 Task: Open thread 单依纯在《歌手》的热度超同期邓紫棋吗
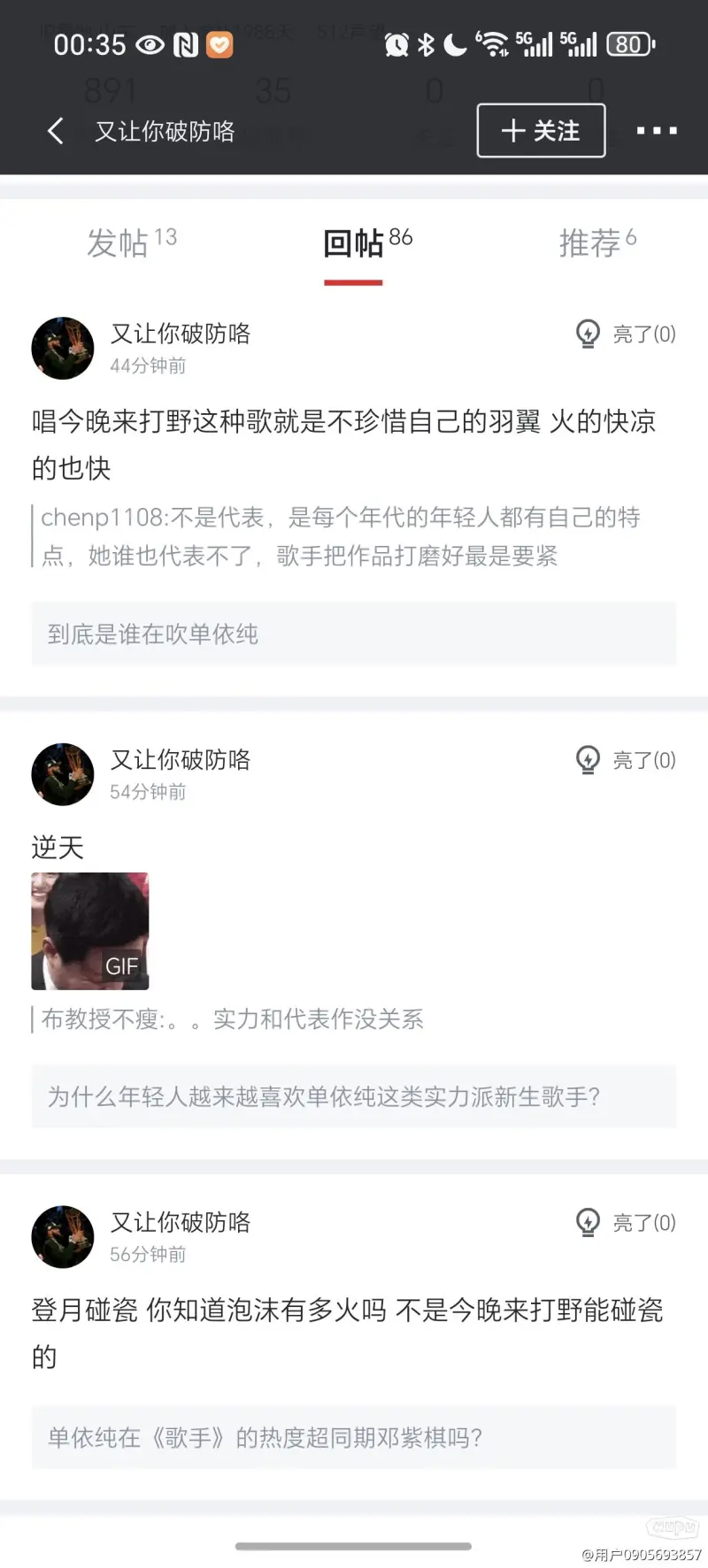(x=354, y=1437)
